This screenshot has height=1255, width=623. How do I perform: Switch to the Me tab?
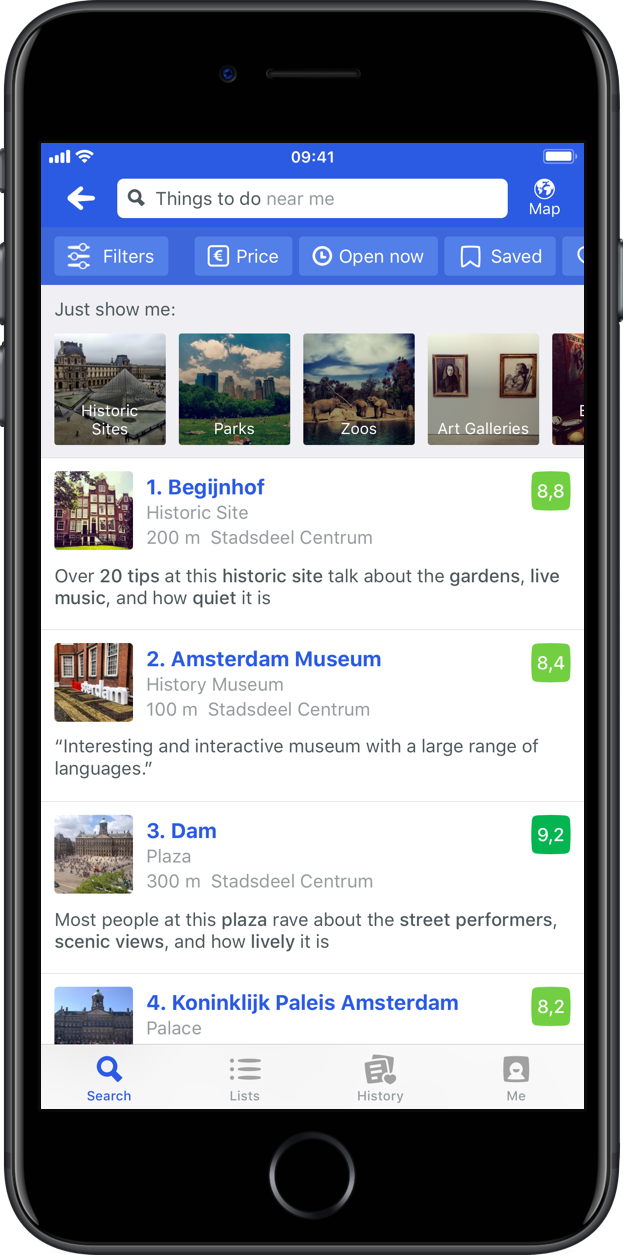click(516, 1078)
